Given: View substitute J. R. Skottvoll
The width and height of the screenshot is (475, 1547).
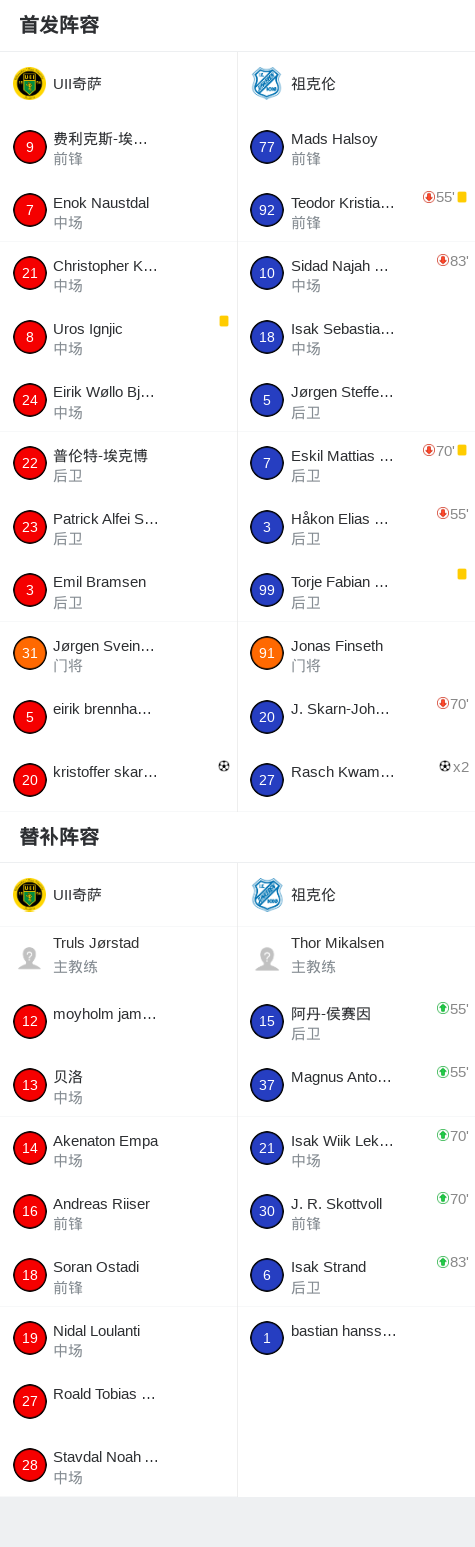Looking at the screenshot, I should (x=356, y=1211).
